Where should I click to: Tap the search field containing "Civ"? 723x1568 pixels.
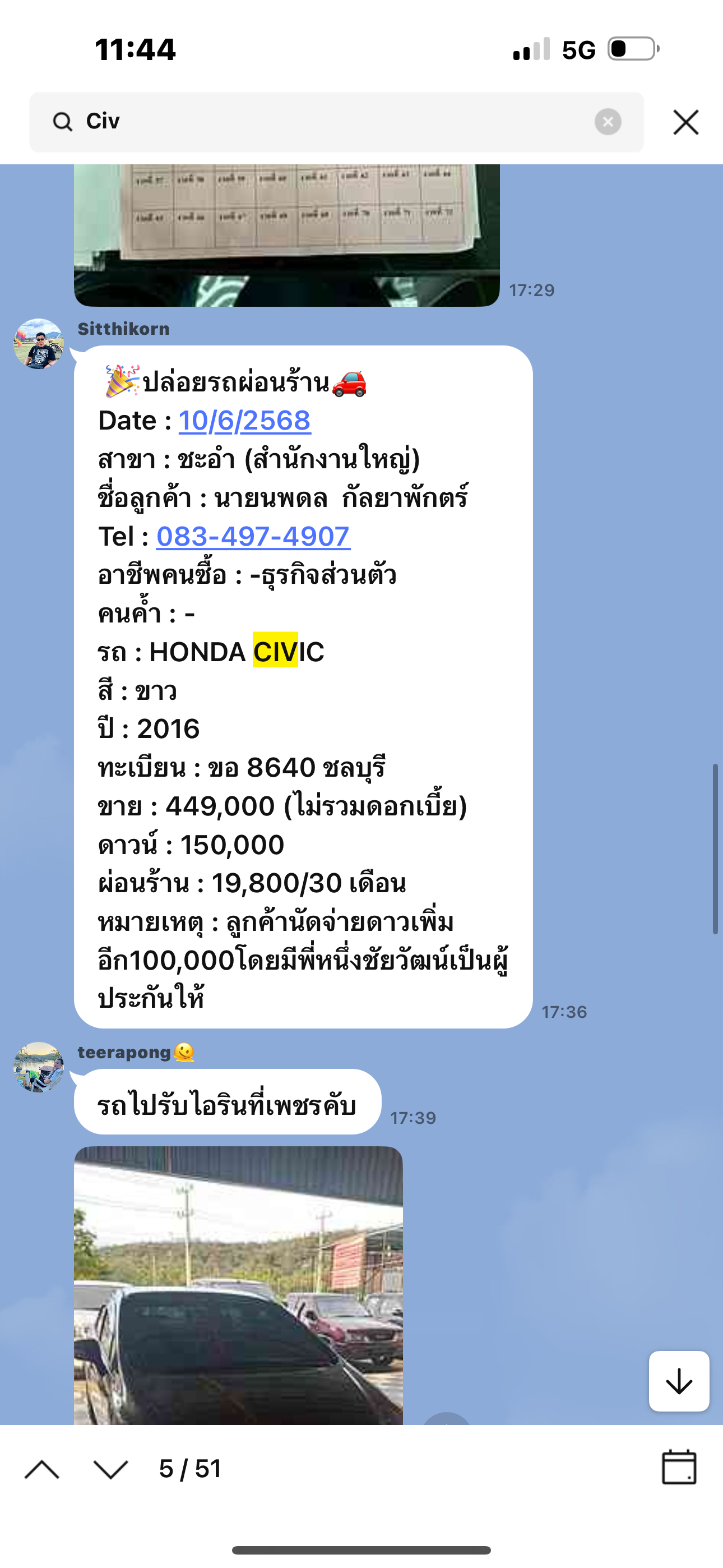coord(328,122)
